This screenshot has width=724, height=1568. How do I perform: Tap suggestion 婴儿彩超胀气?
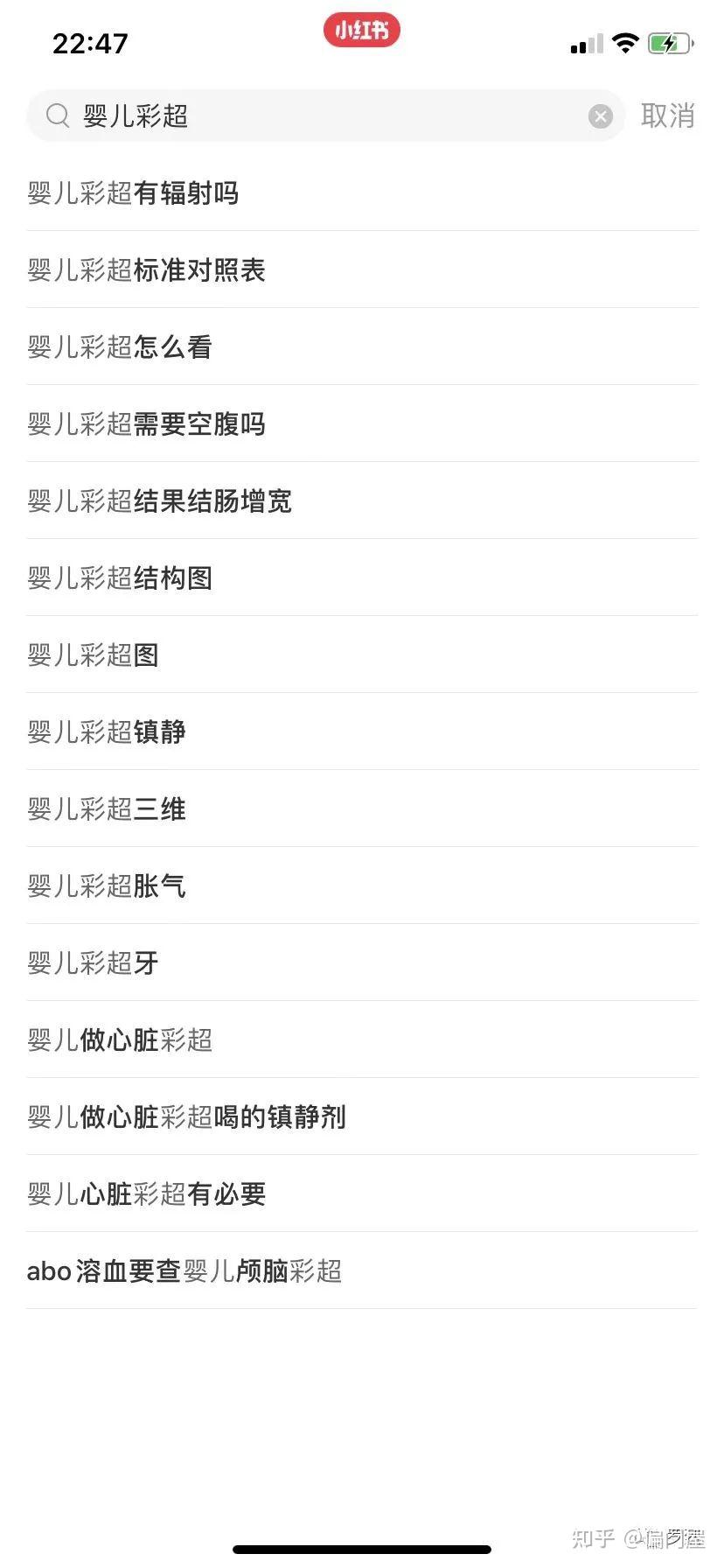click(x=107, y=885)
